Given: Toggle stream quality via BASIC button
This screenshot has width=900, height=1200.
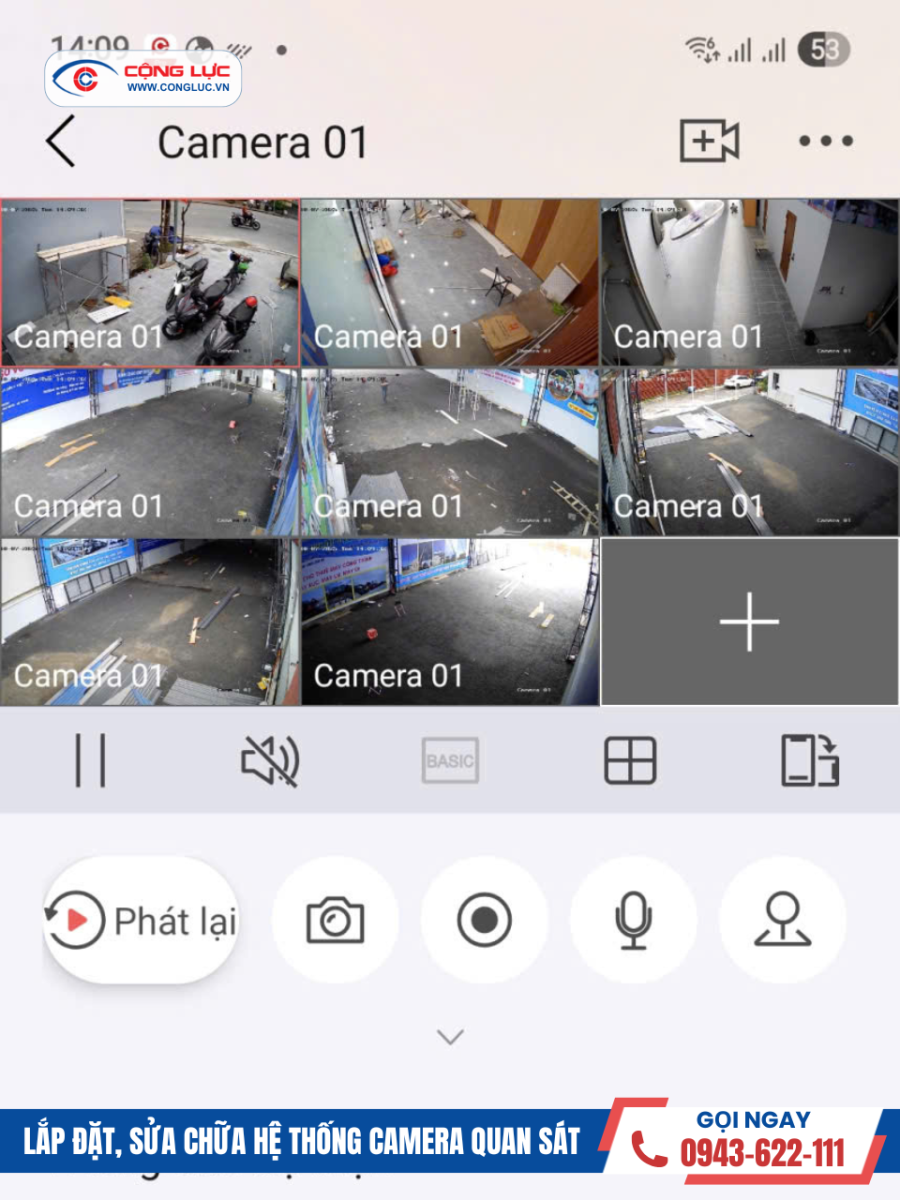Looking at the screenshot, I should (x=448, y=760).
